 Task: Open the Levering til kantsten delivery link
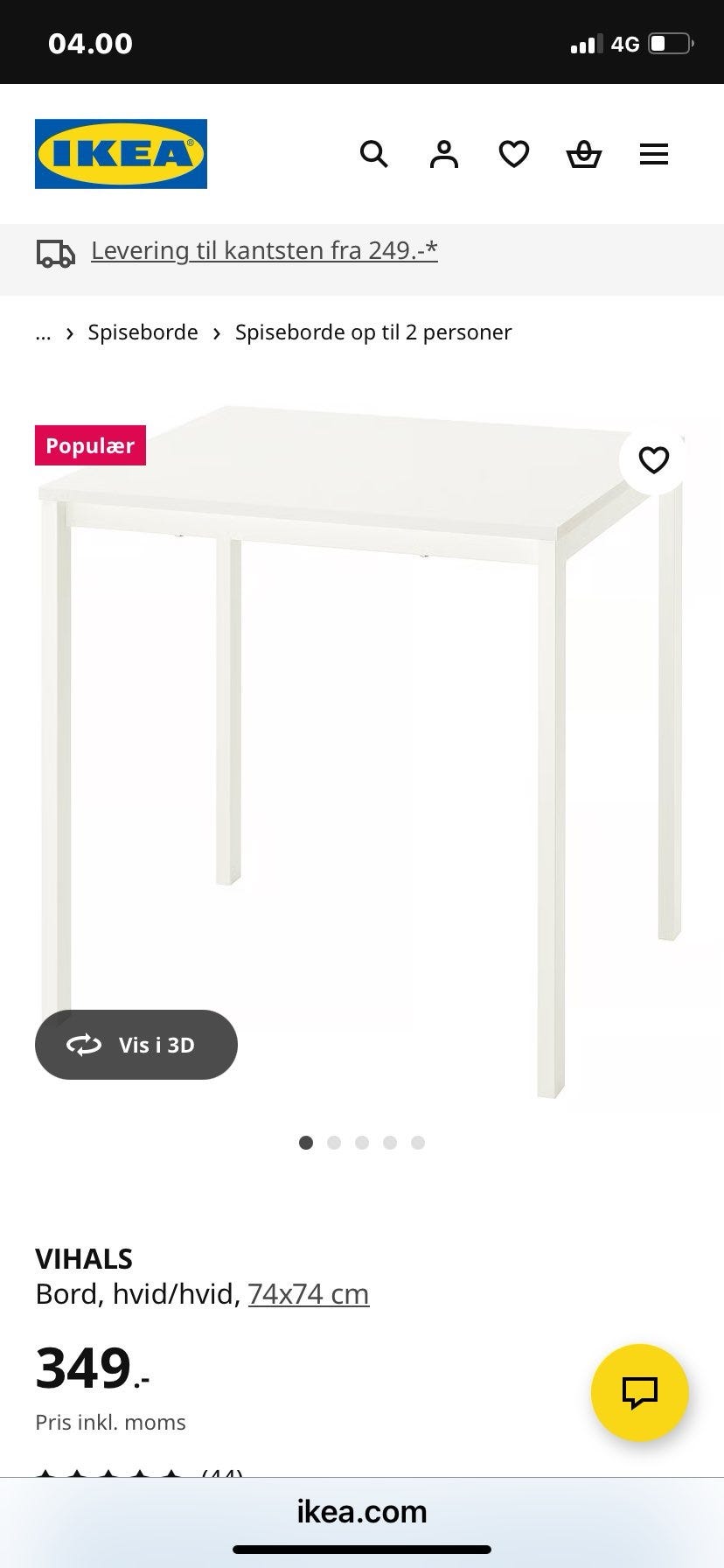tap(264, 251)
